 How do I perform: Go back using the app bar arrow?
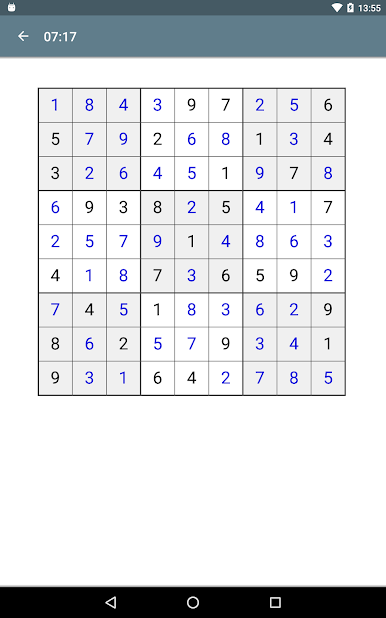[x=23, y=36]
